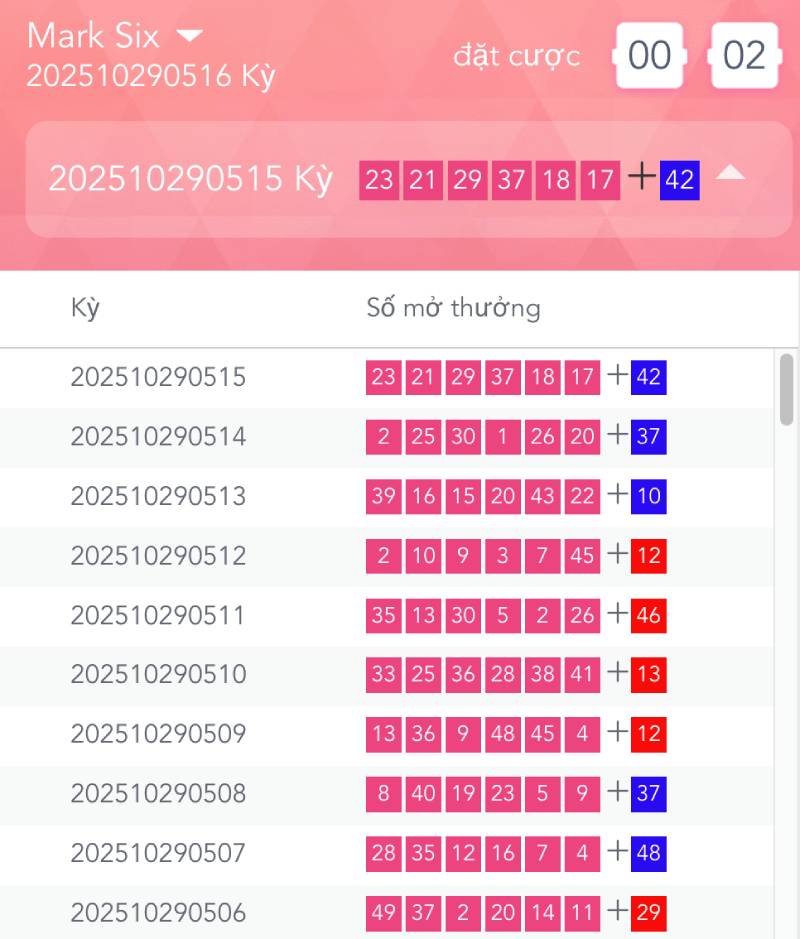Open the Mark Six game dropdown

point(188,36)
